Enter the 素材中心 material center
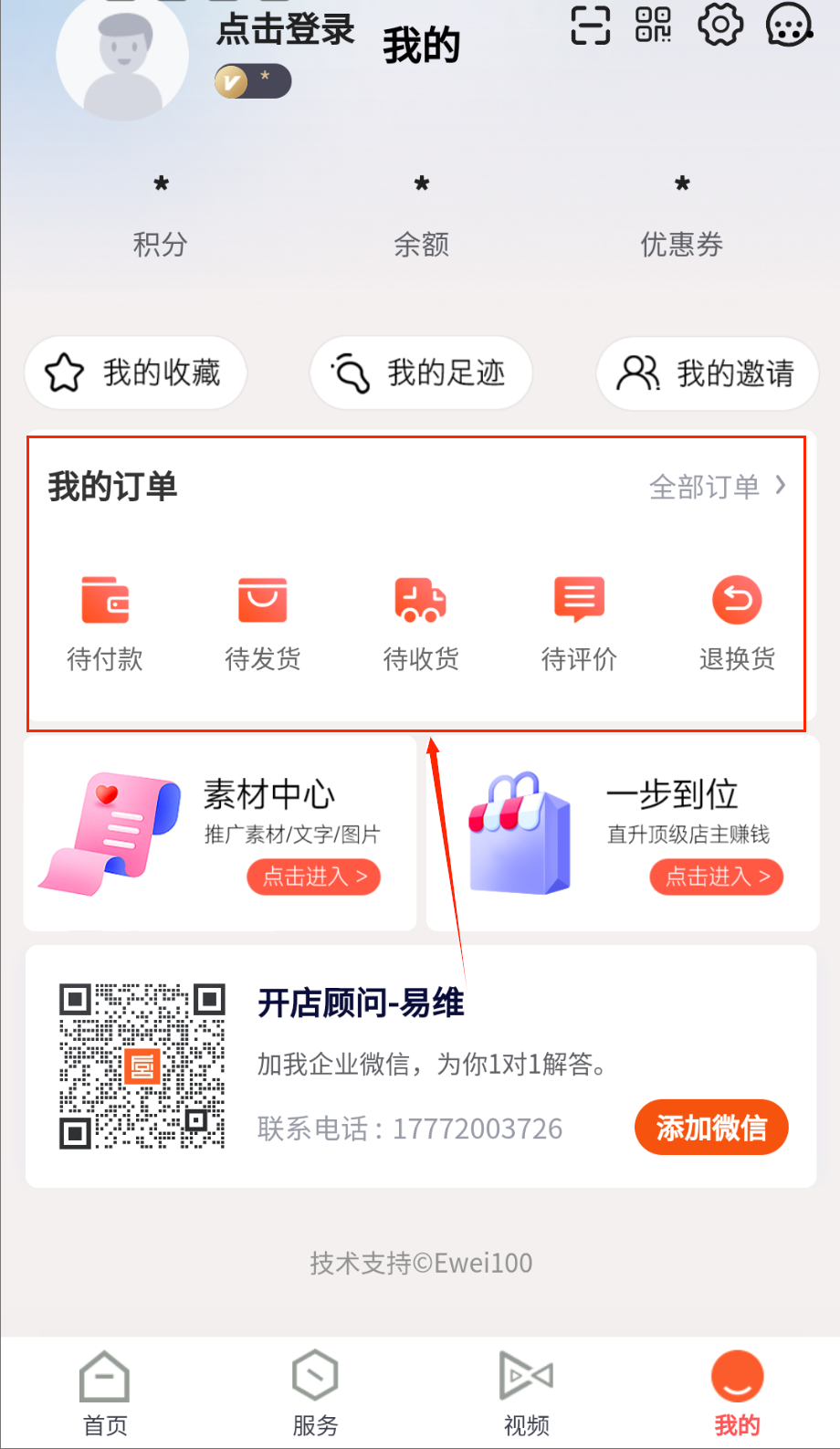The image size is (840, 1449). [313, 877]
